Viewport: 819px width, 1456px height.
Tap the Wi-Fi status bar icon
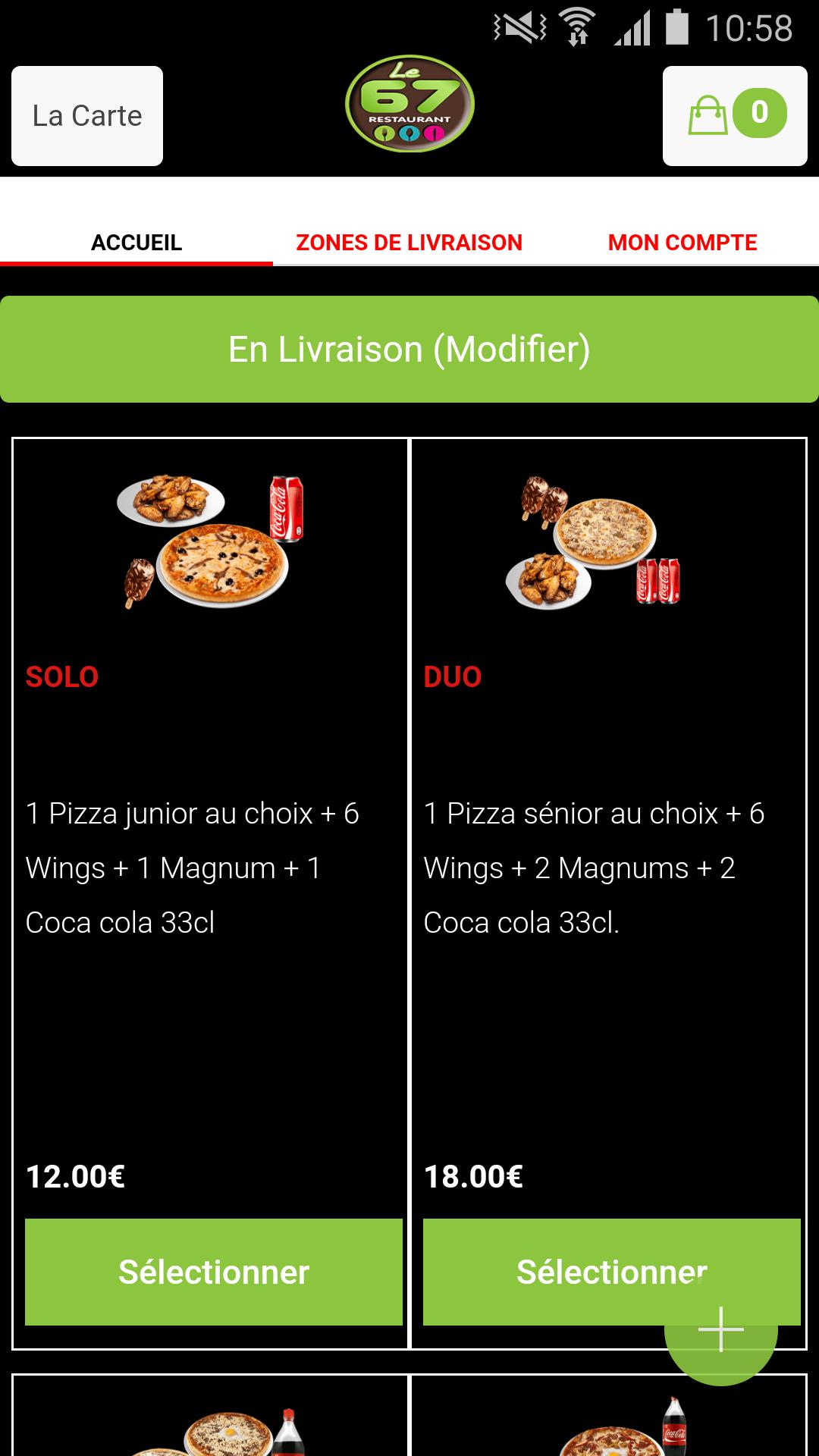pyautogui.click(x=576, y=25)
